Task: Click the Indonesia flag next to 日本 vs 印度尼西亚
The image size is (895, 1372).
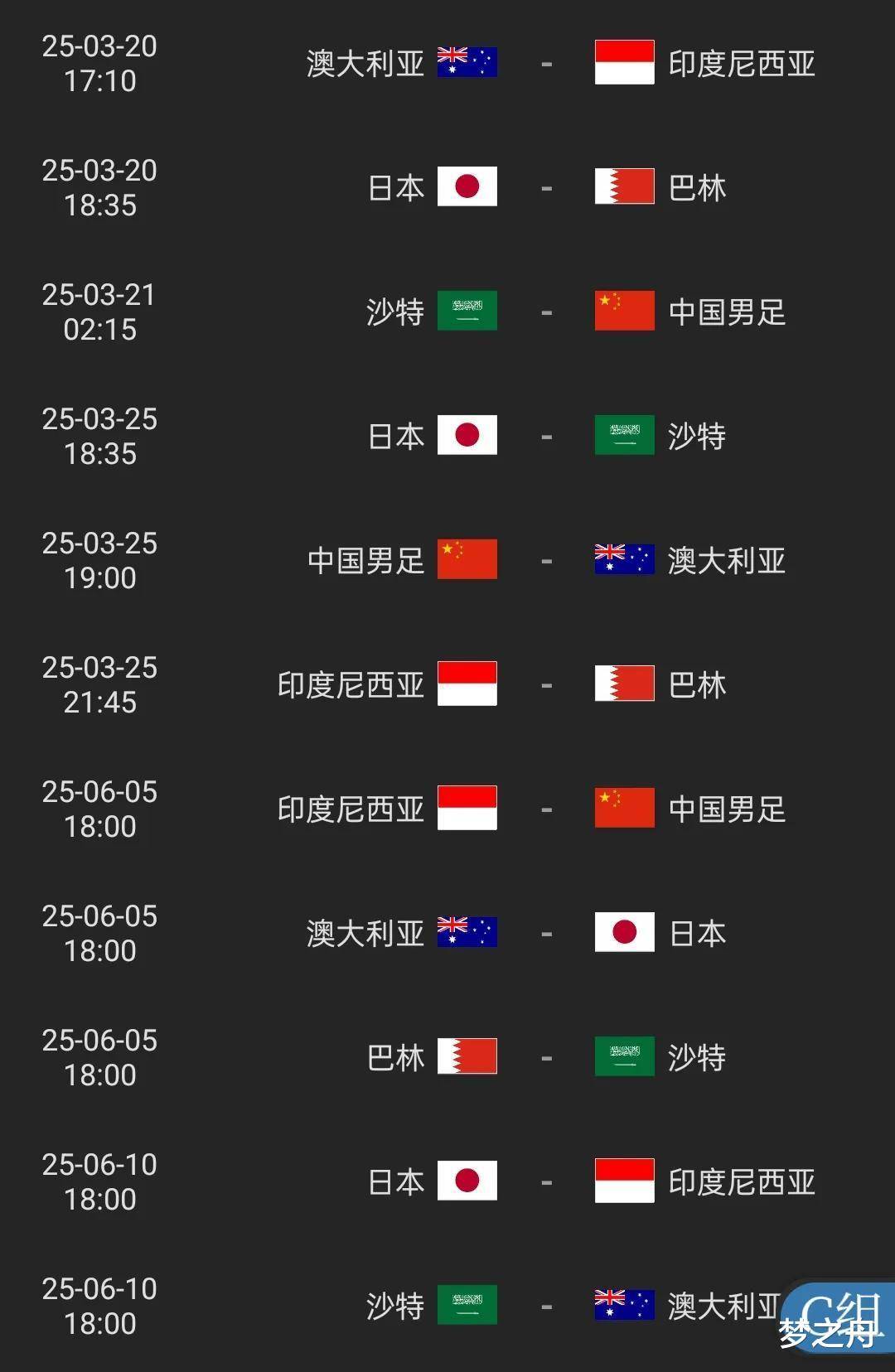Action: click(623, 1181)
